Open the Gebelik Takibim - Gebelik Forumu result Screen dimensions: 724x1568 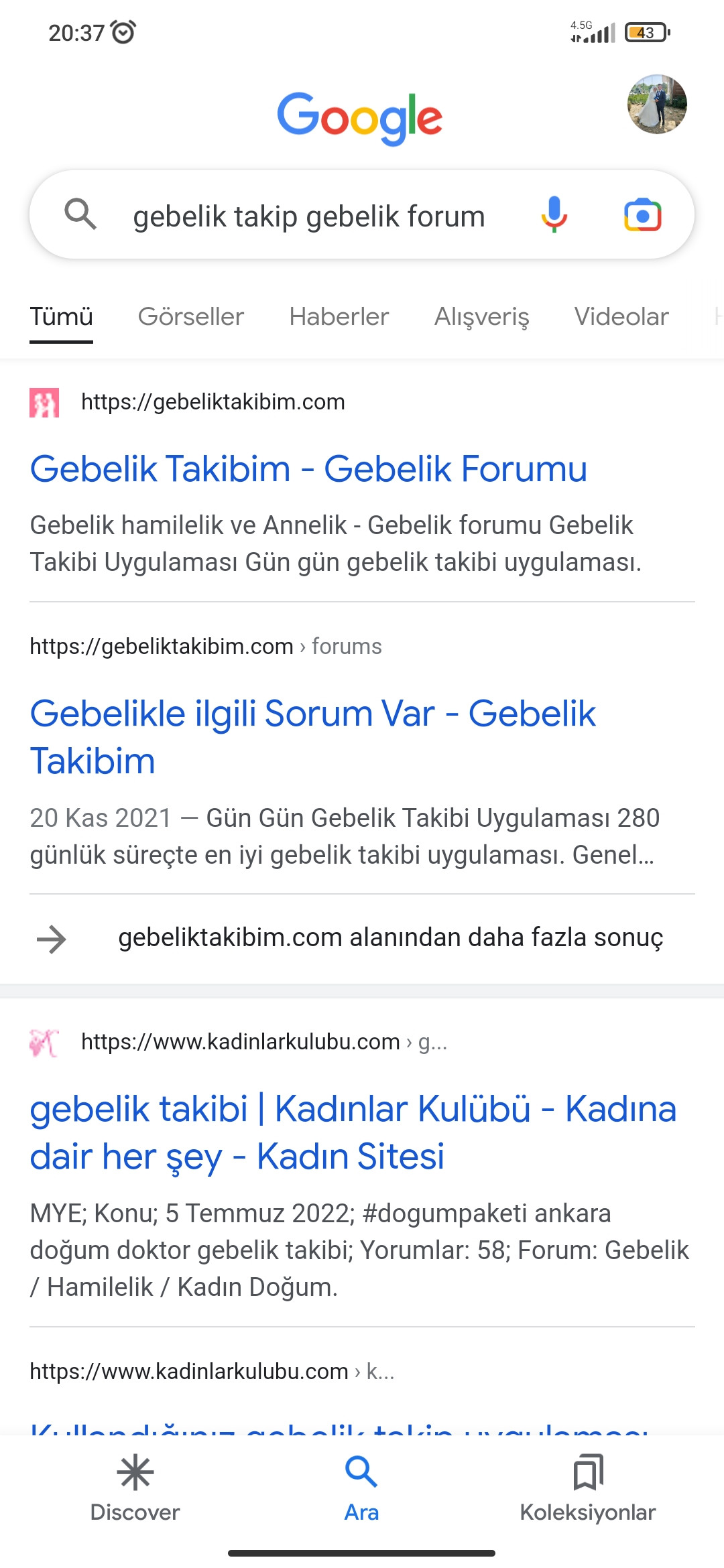tap(308, 468)
